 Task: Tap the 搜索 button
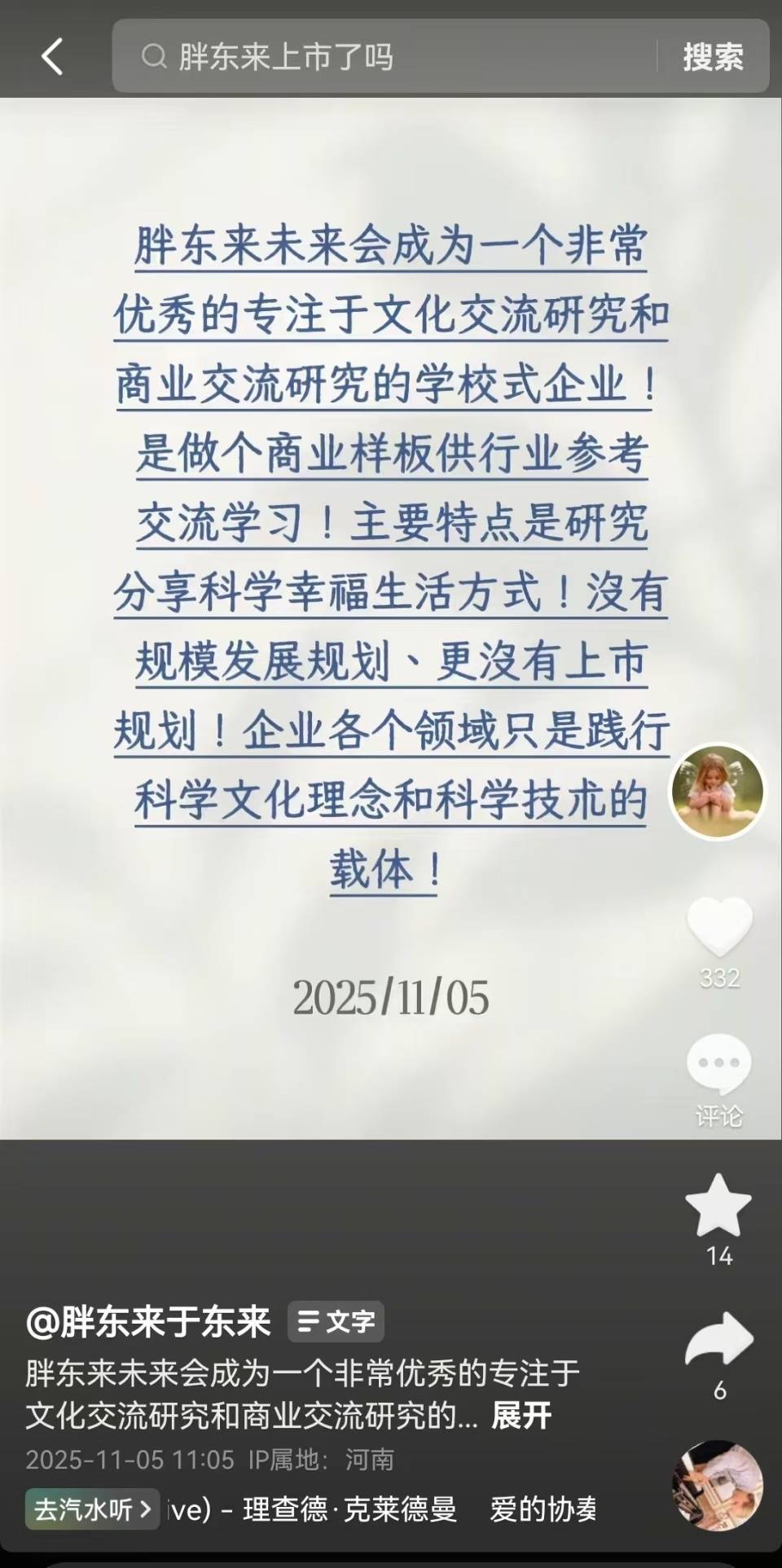click(713, 57)
